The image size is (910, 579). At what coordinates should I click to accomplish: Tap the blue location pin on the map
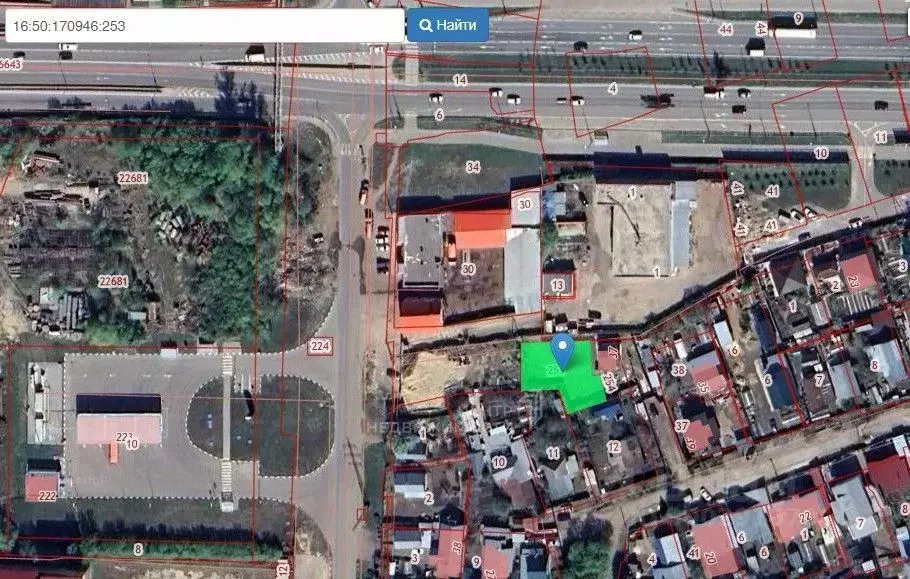pos(562,351)
